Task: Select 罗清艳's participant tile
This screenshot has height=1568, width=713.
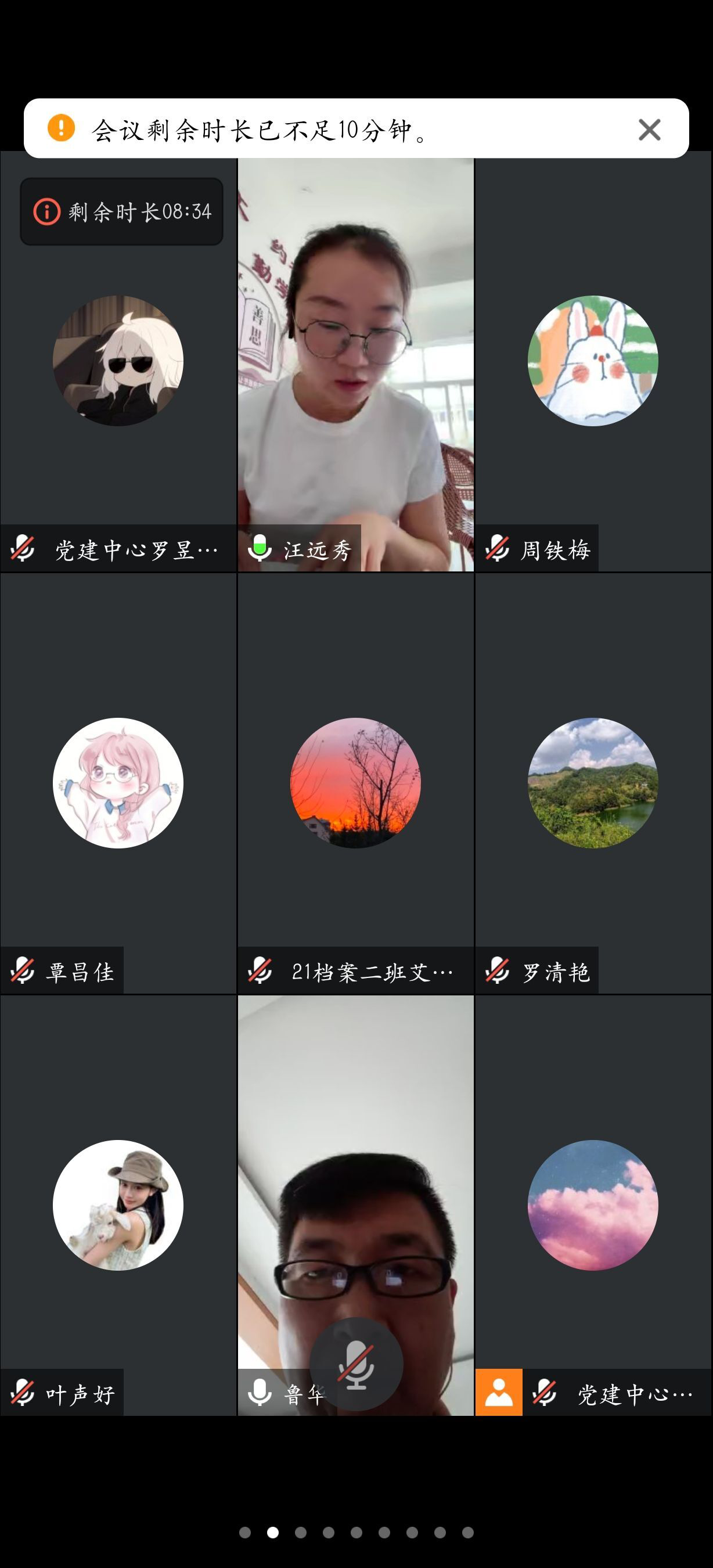Action: 593,783
